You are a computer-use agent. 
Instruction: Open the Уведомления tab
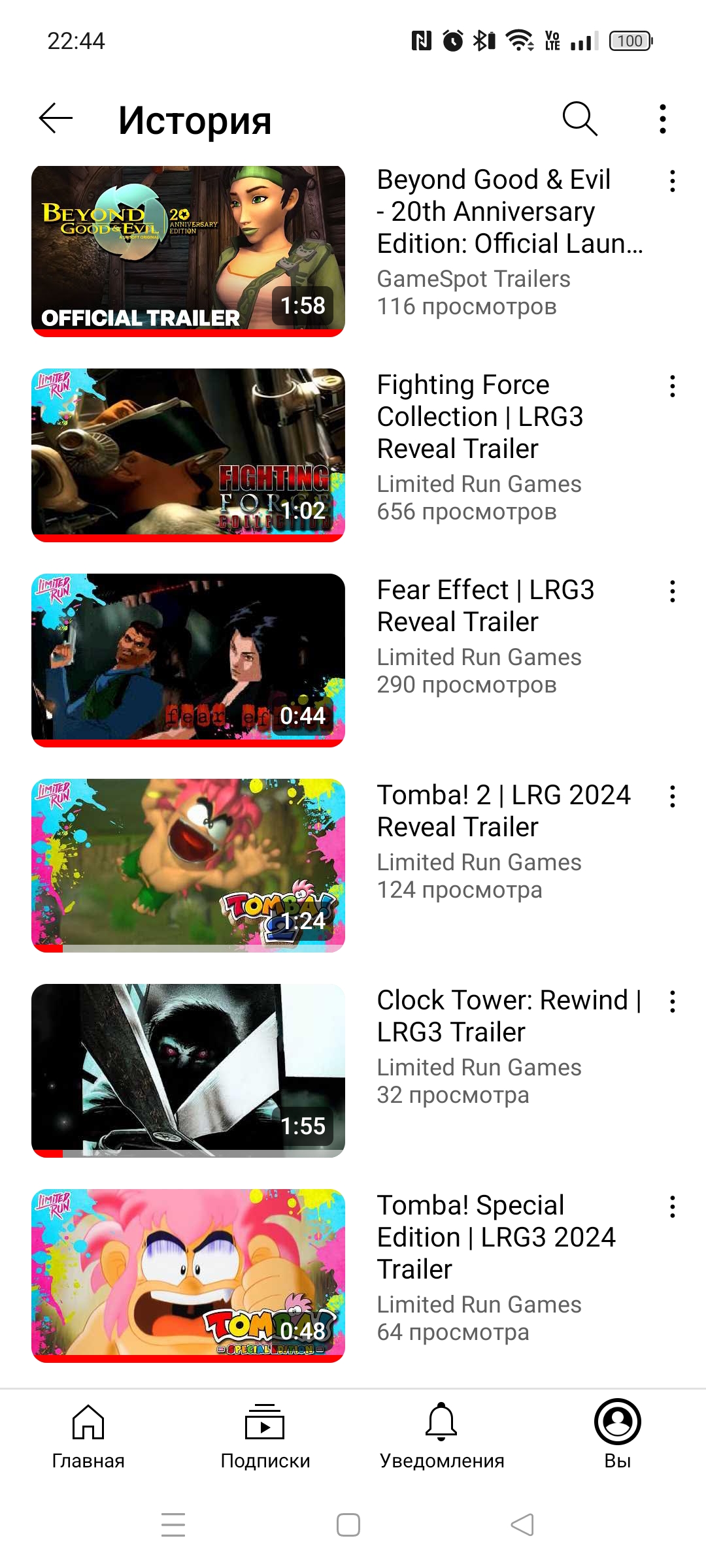point(442,1436)
